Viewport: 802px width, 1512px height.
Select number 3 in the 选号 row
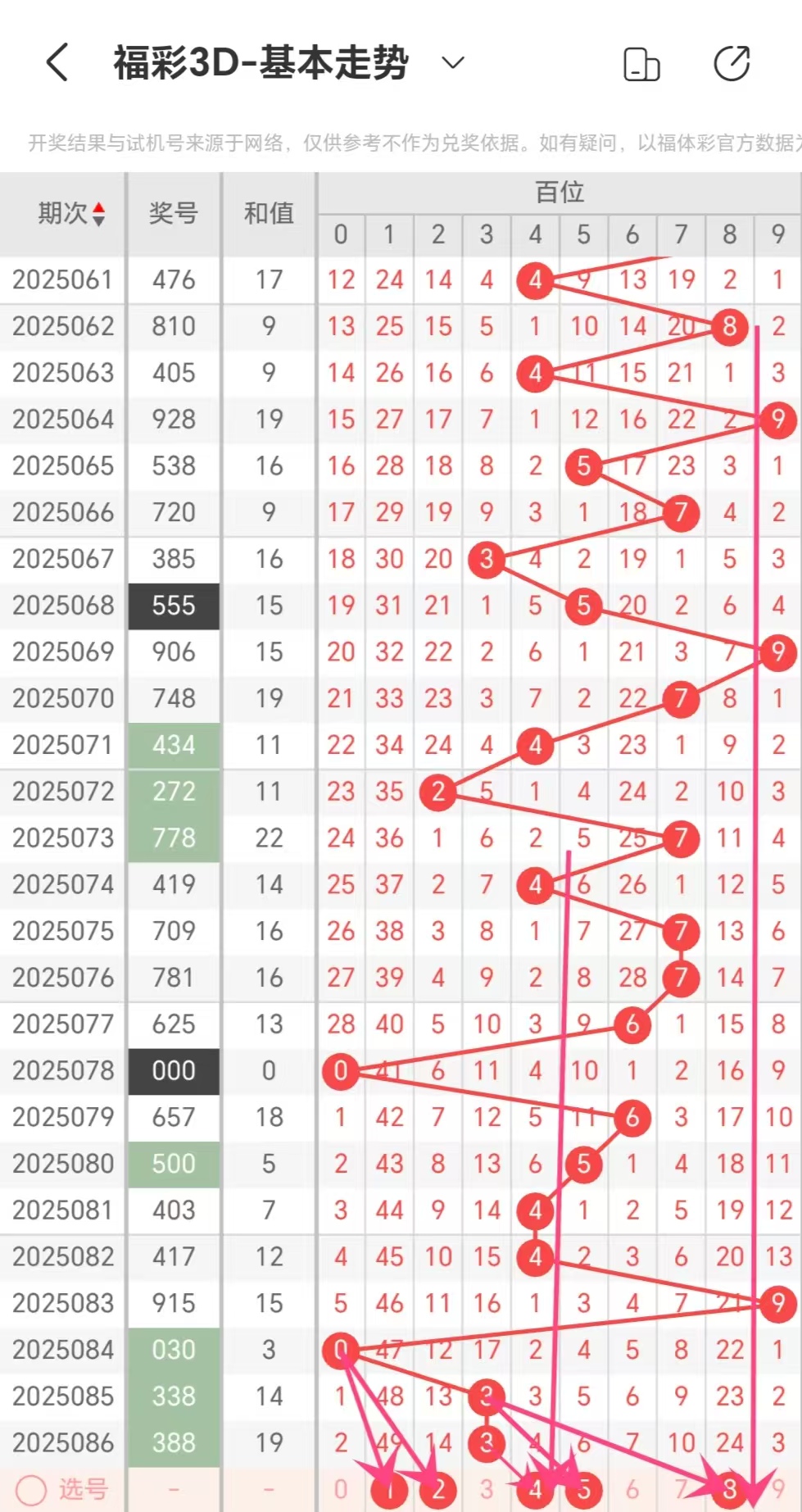pos(487,1489)
